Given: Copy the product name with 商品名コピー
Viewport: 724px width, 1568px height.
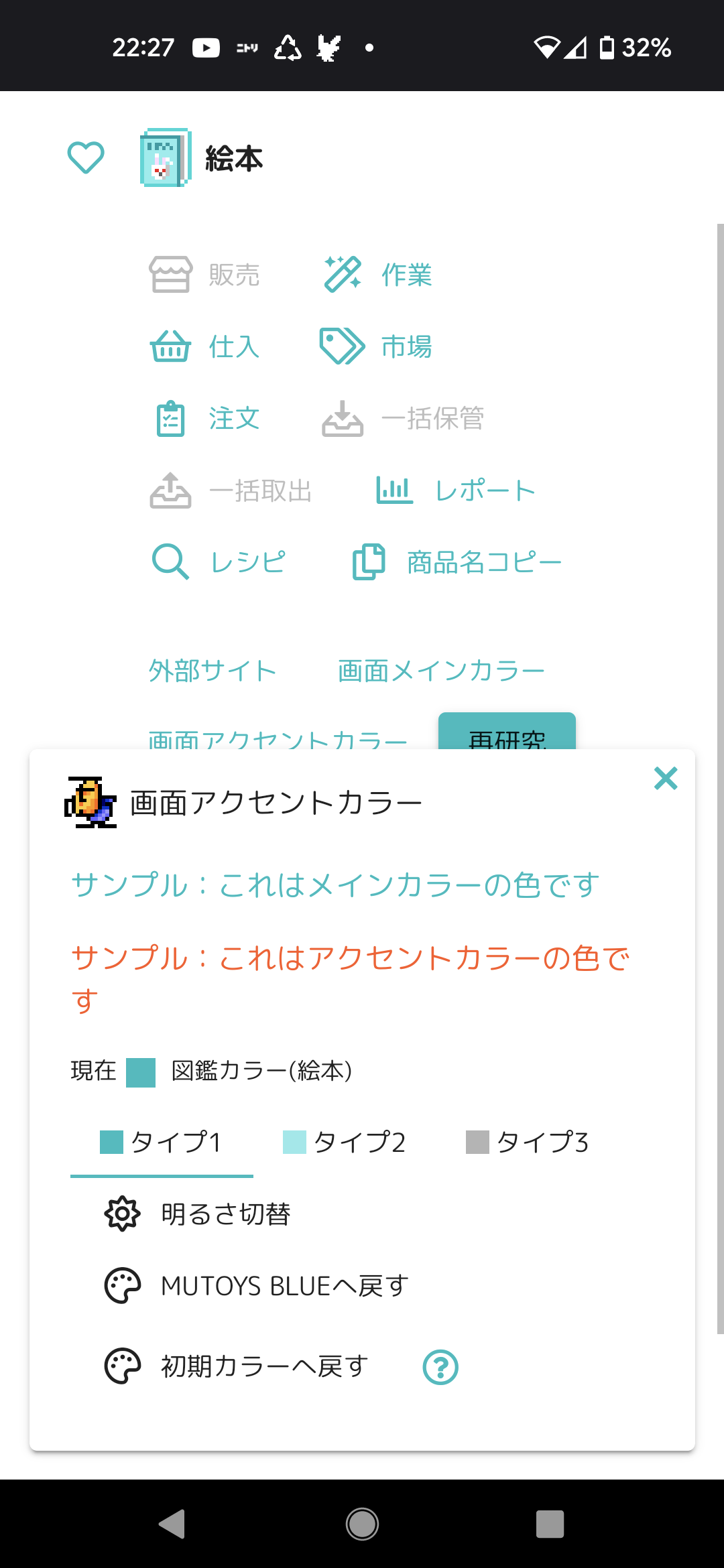Looking at the screenshot, I should coord(457,562).
